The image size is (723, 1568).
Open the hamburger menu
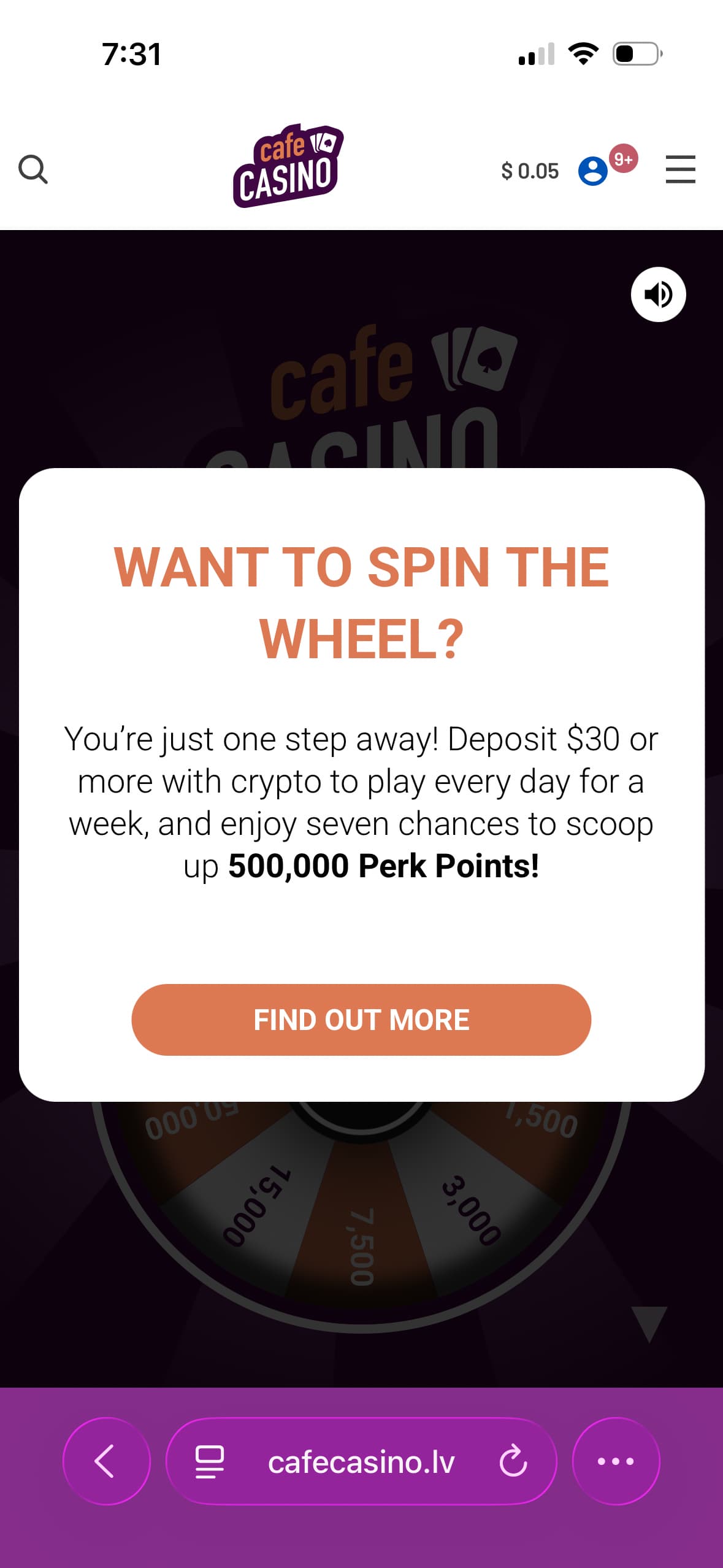(680, 169)
